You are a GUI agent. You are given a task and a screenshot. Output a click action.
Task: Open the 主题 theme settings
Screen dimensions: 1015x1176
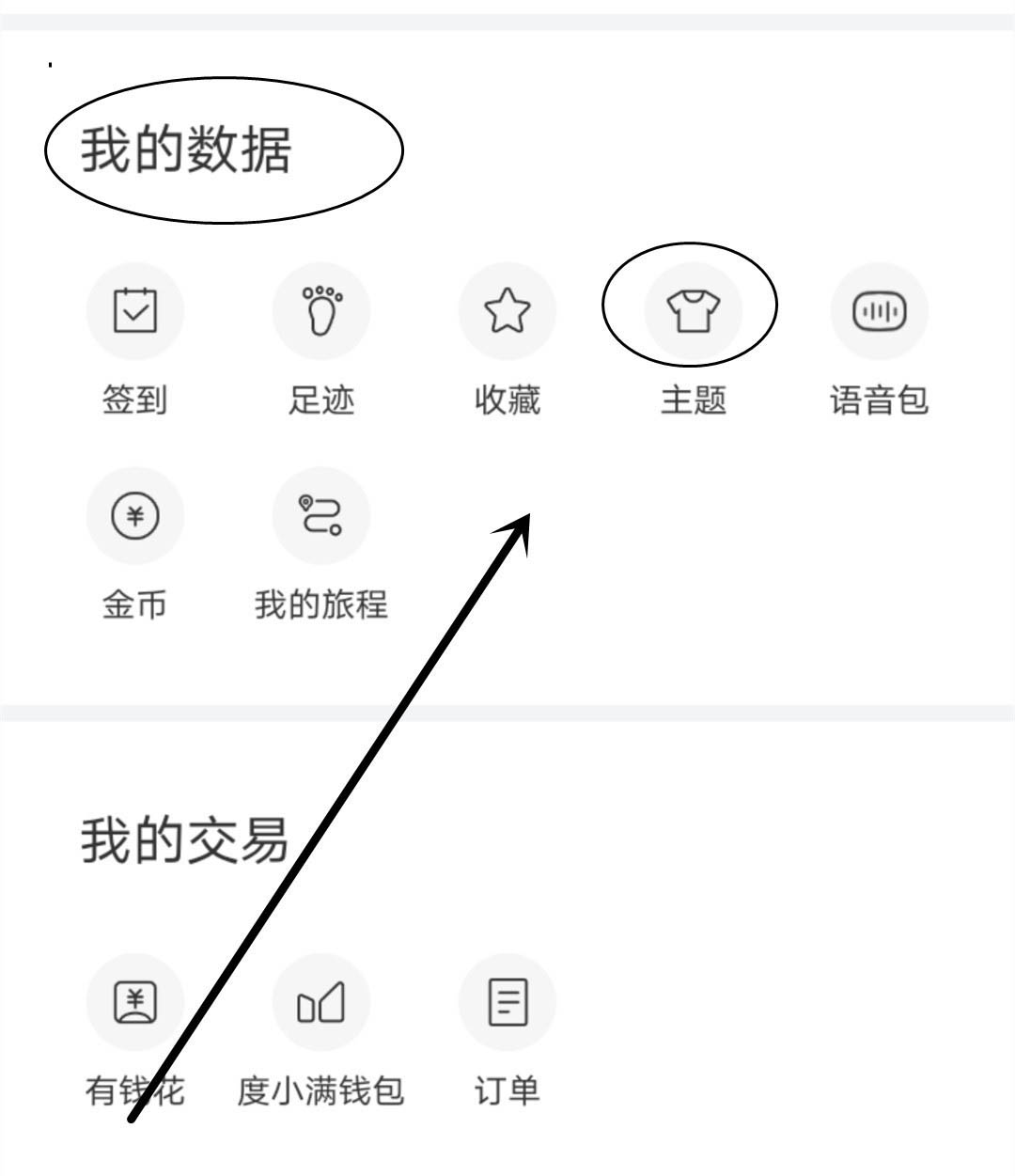coord(693,312)
